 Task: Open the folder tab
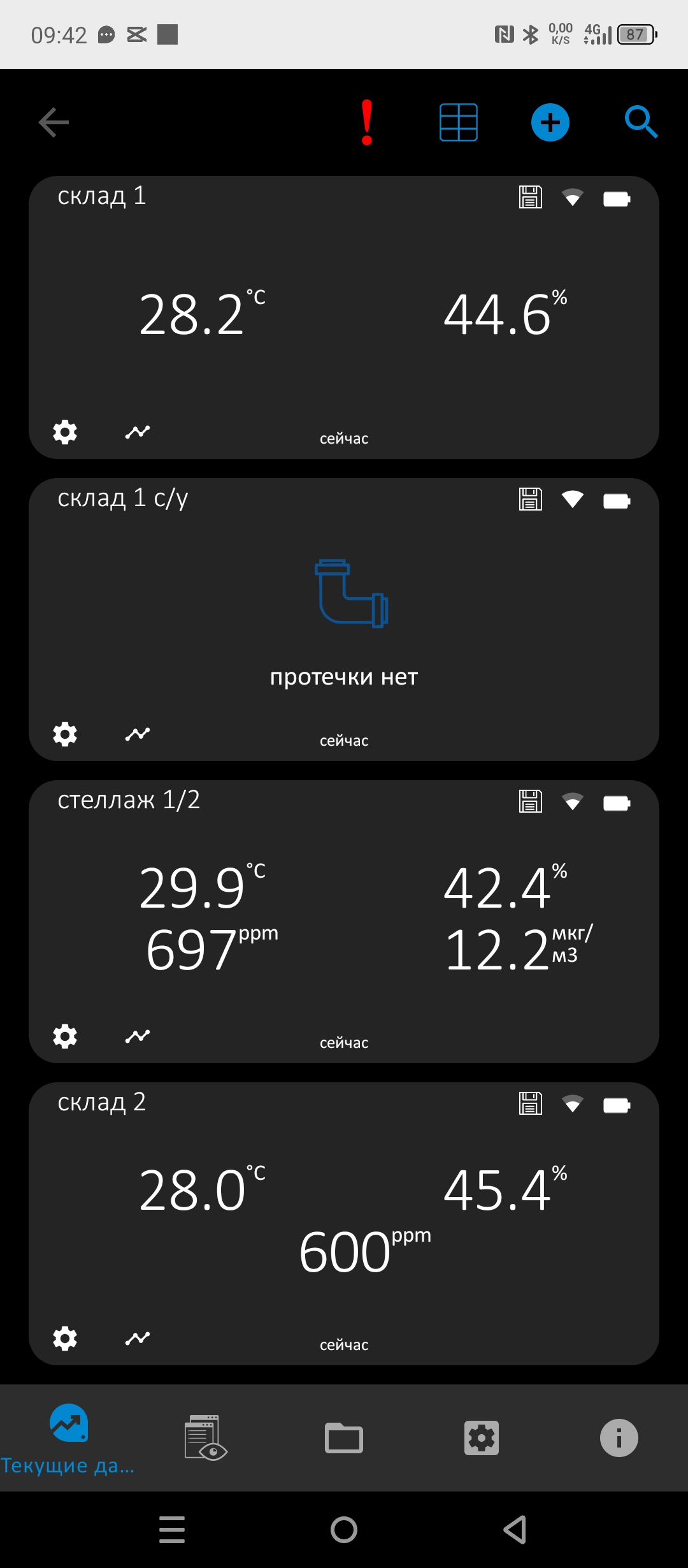[x=344, y=1438]
